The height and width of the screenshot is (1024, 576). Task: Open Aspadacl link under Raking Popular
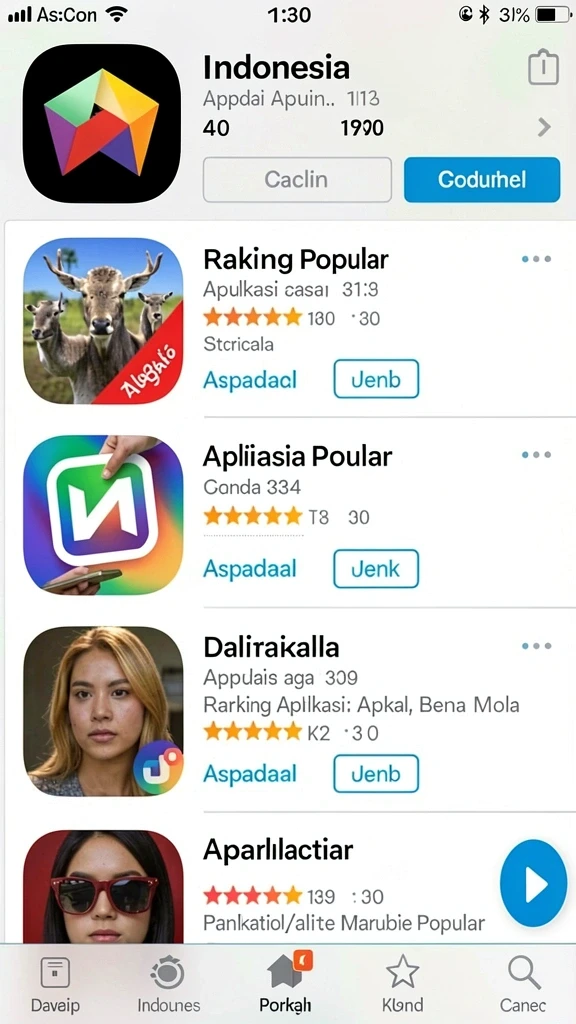tap(249, 379)
